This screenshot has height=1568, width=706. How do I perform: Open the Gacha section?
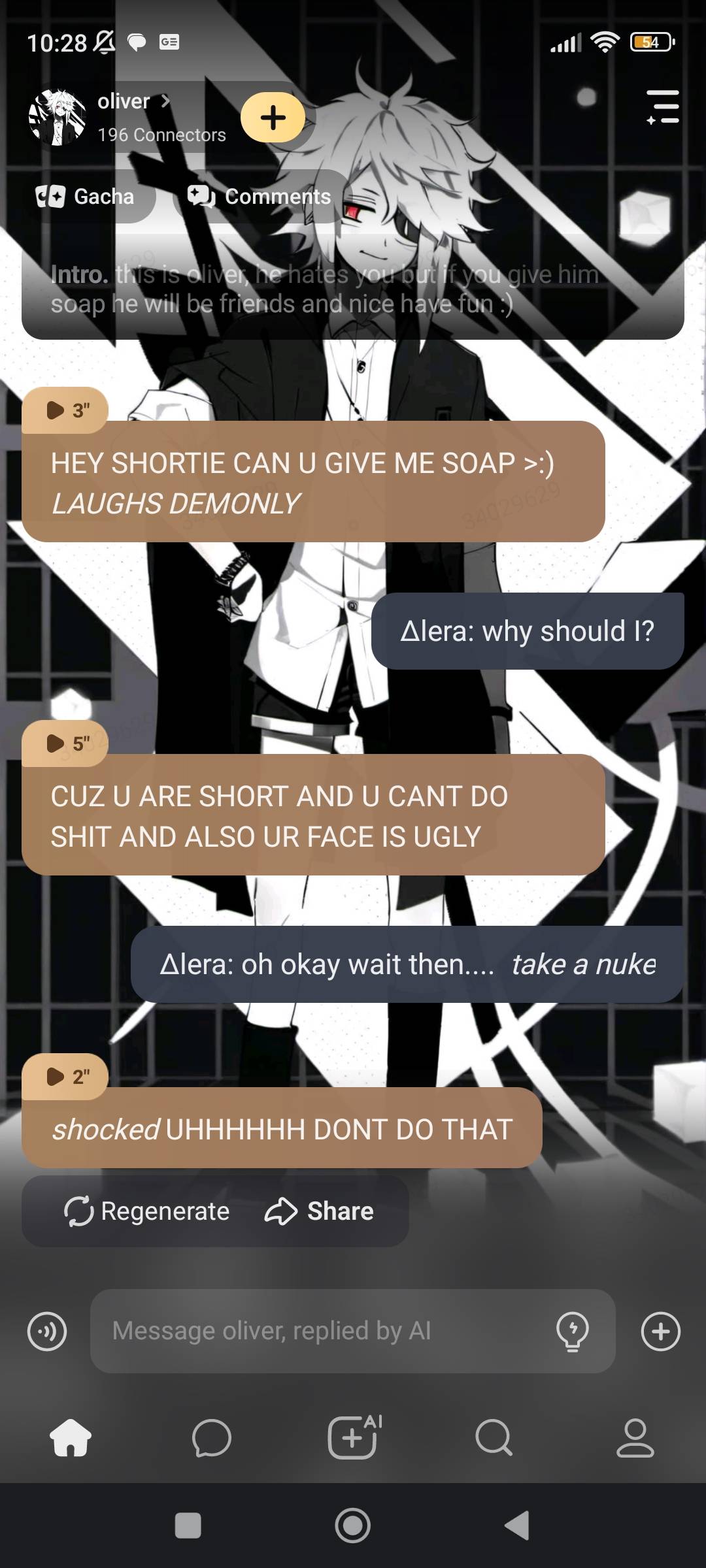click(86, 196)
